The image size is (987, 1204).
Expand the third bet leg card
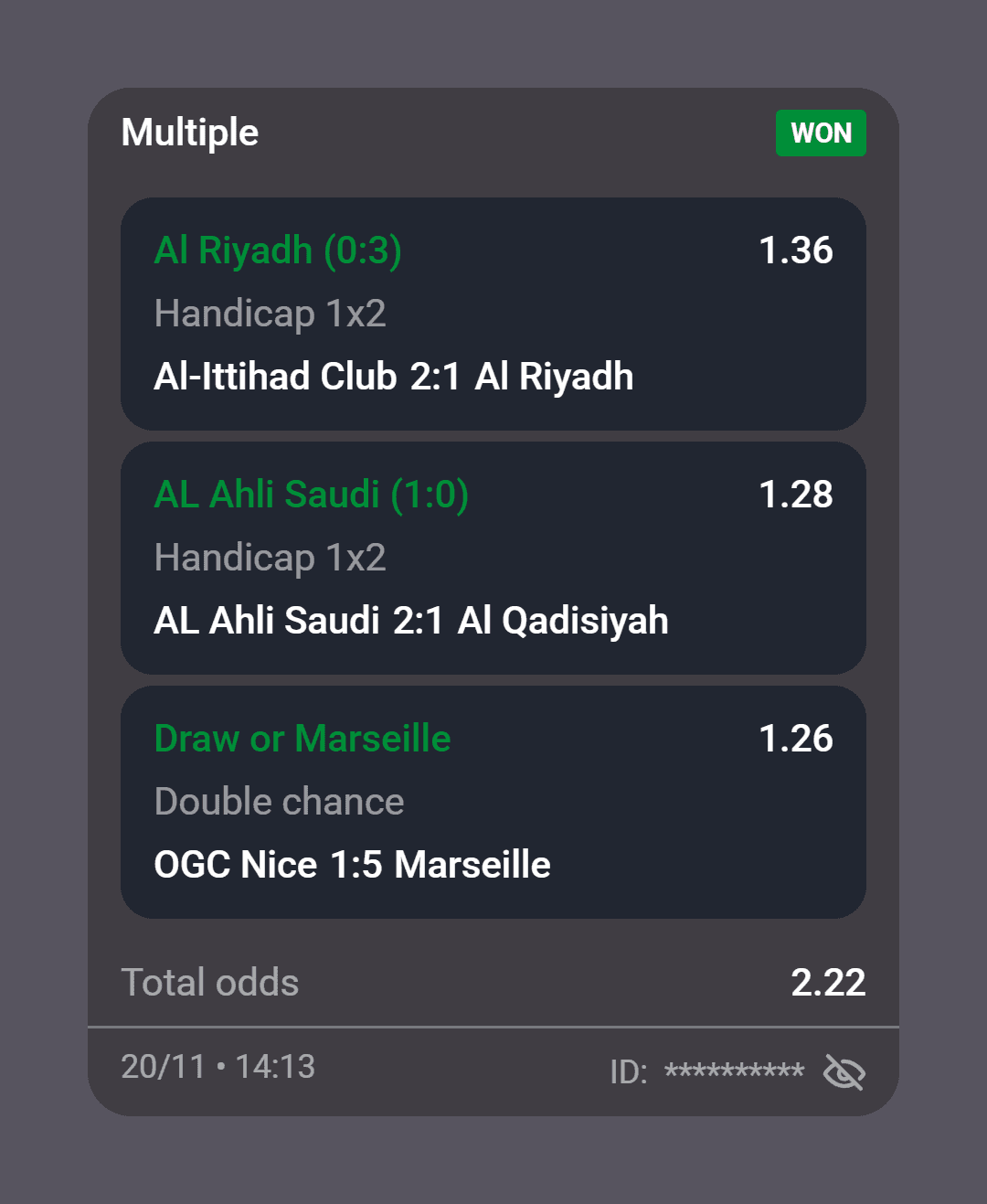[493, 802]
